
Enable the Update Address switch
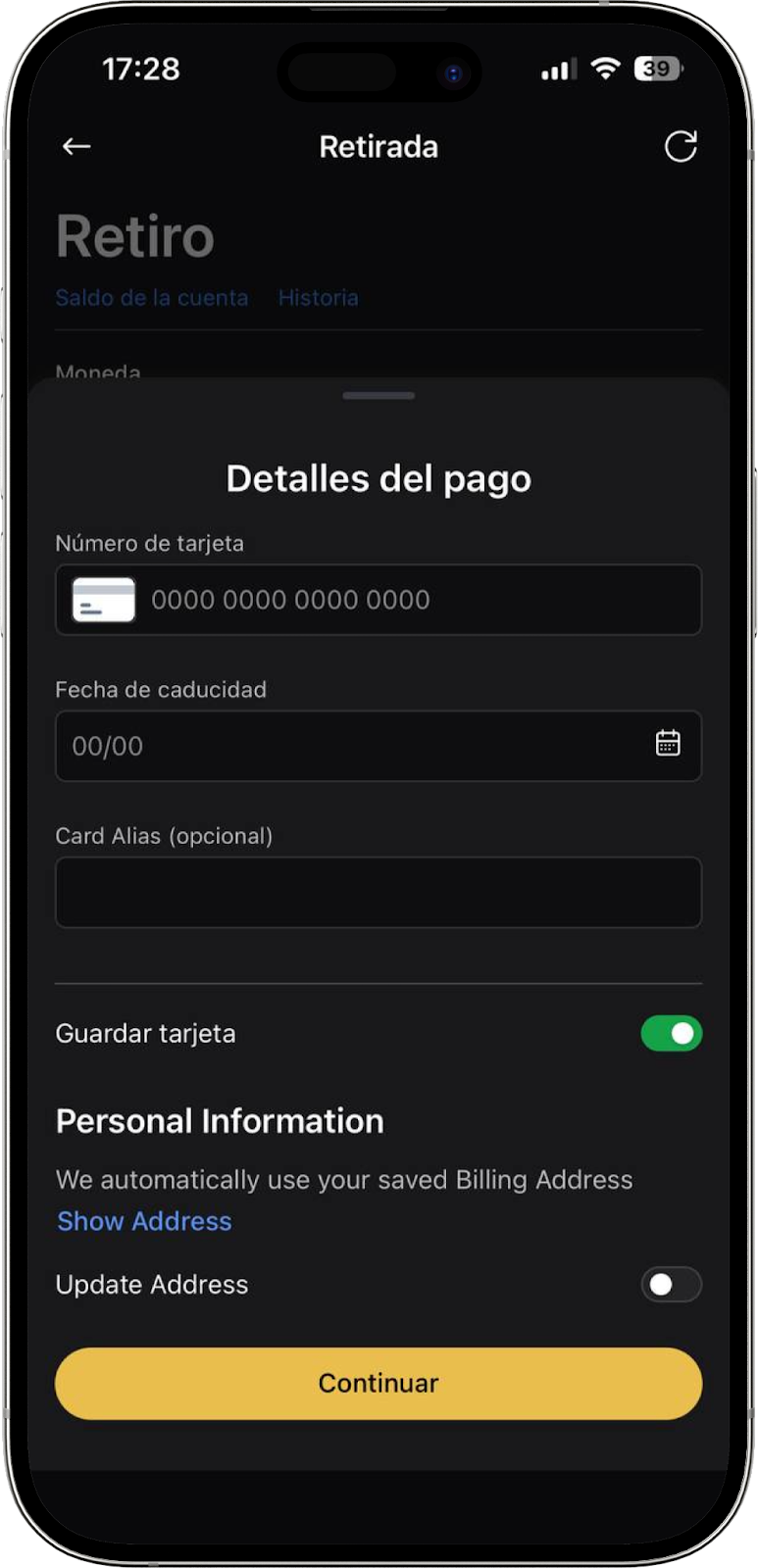671,1284
